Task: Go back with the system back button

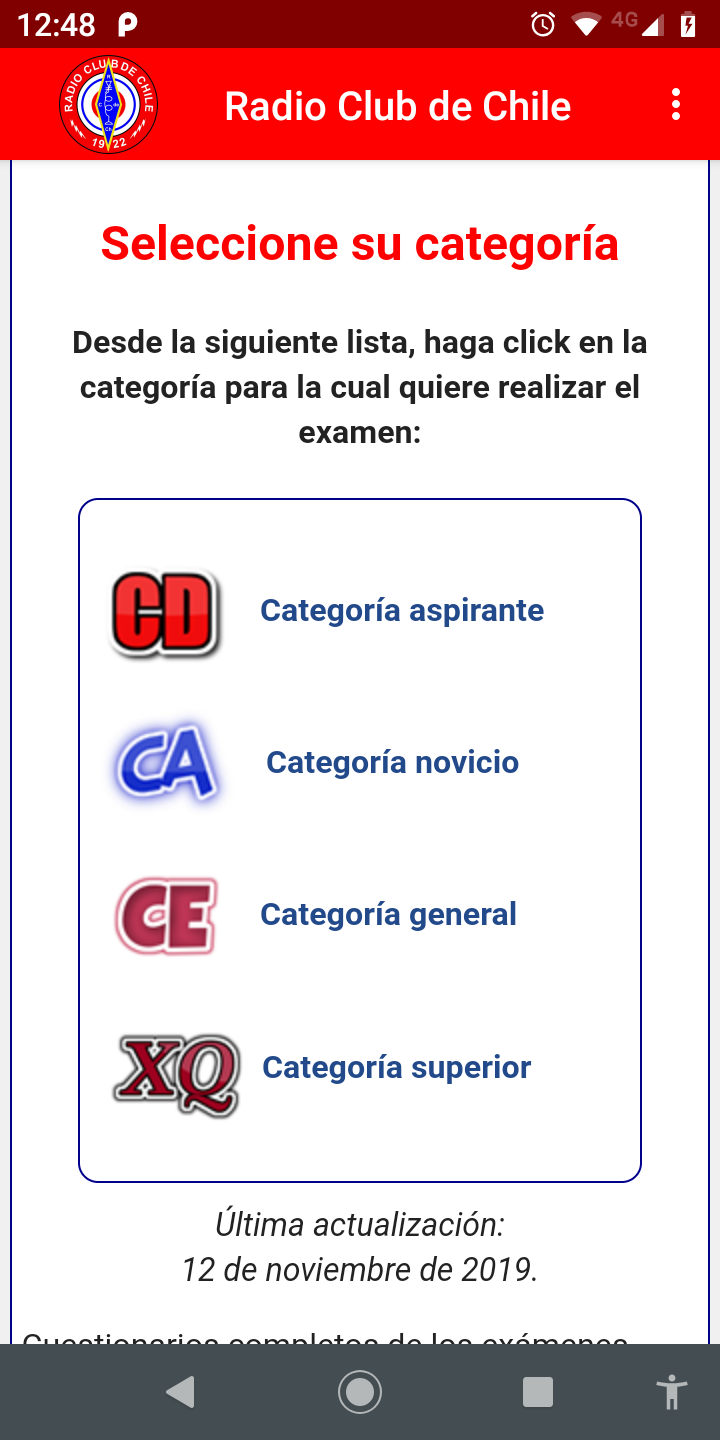Action: pos(181,1392)
